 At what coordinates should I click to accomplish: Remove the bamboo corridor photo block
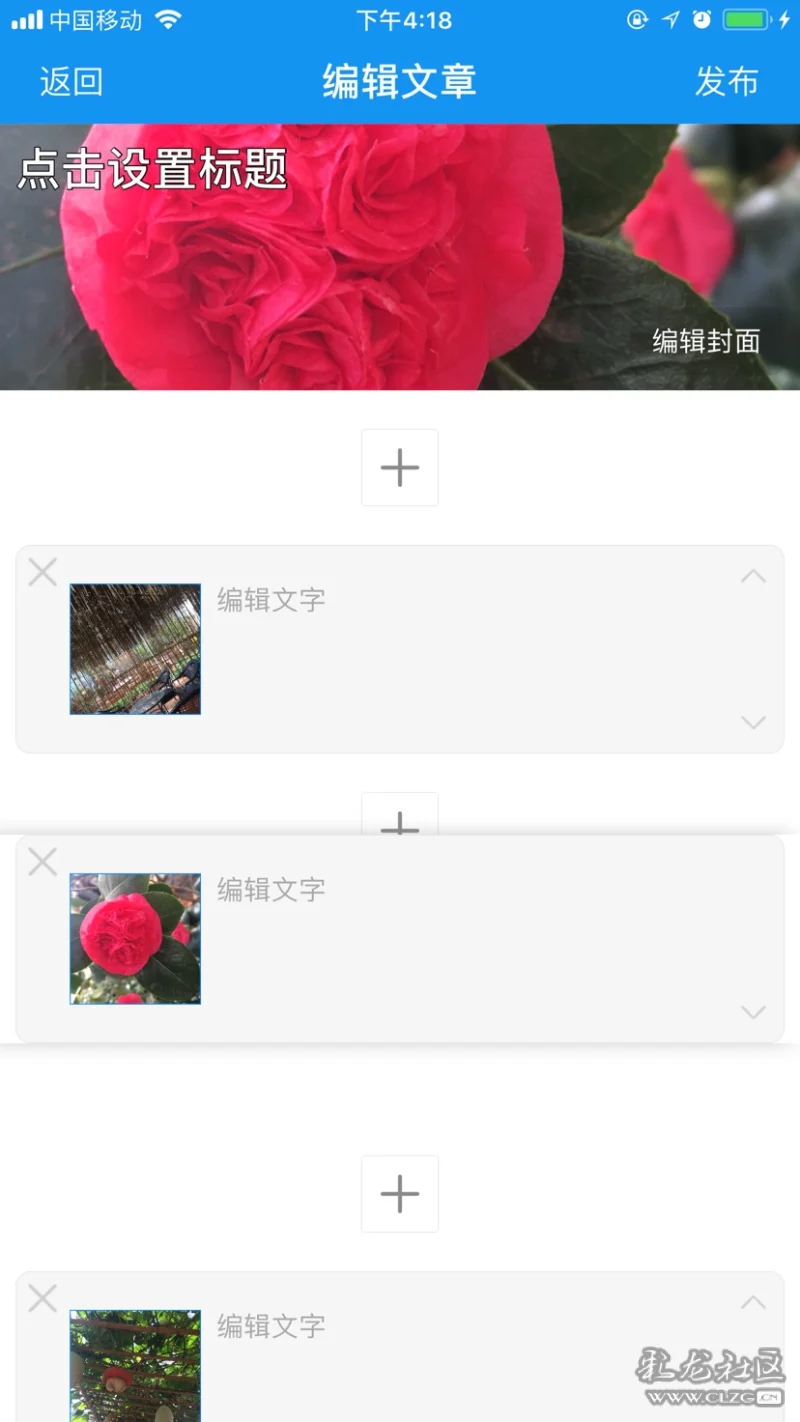(x=43, y=572)
